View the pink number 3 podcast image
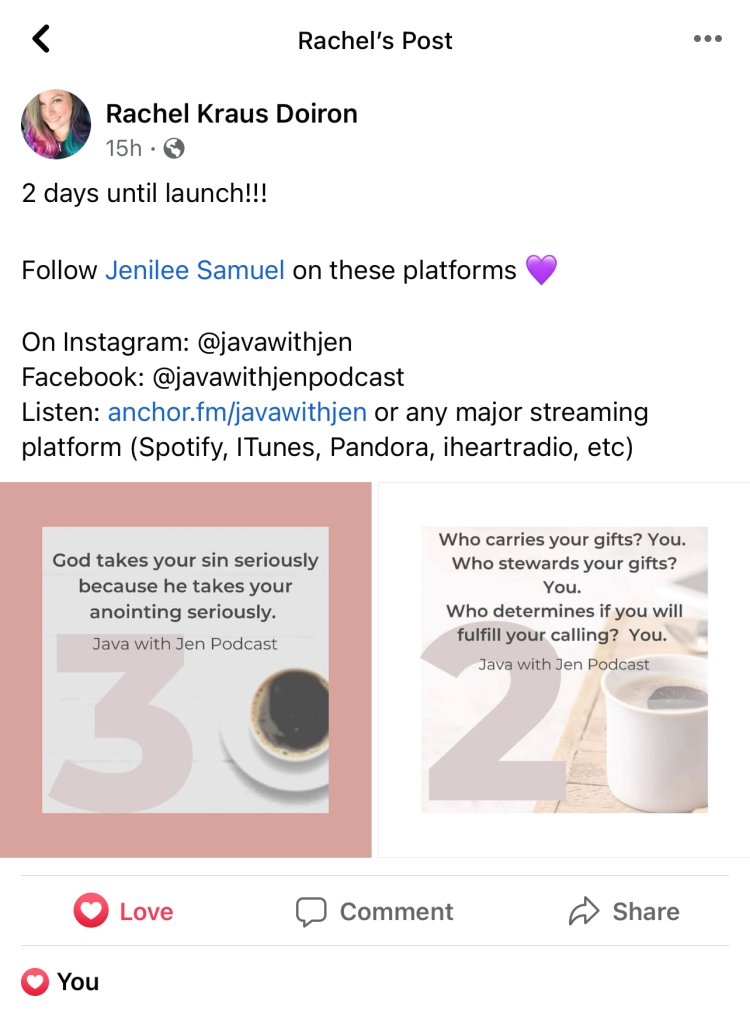This screenshot has width=750, height=1024. (x=186, y=669)
